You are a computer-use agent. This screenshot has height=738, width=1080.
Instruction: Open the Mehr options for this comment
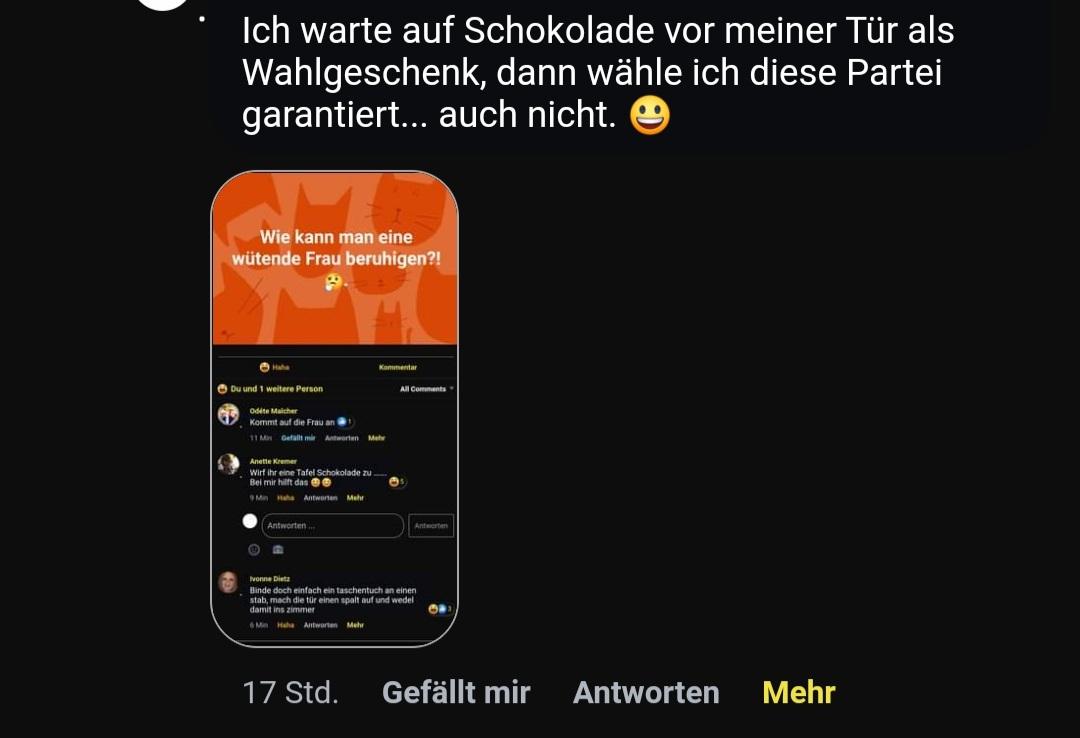(798, 692)
